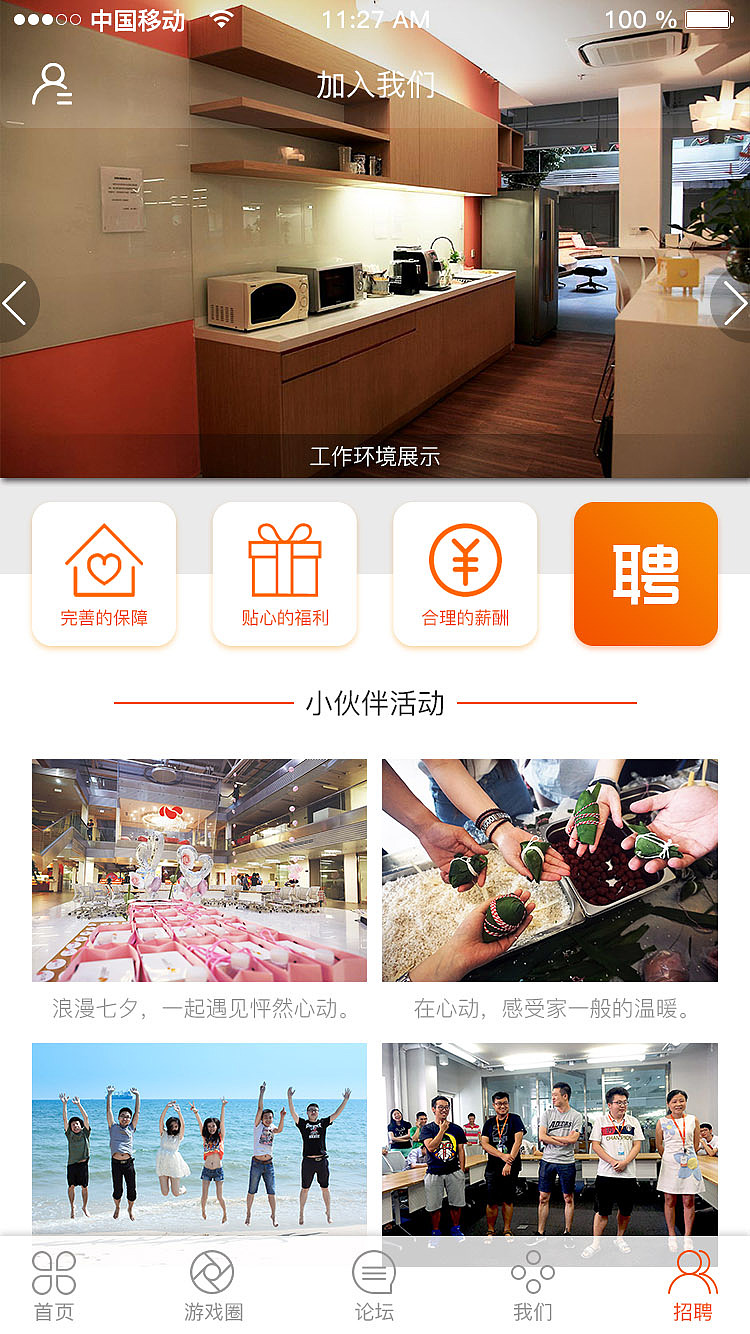Viewport: 750px width, 1334px height.
Task: Open the profile icon at top left
Action: tap(52, 85)
